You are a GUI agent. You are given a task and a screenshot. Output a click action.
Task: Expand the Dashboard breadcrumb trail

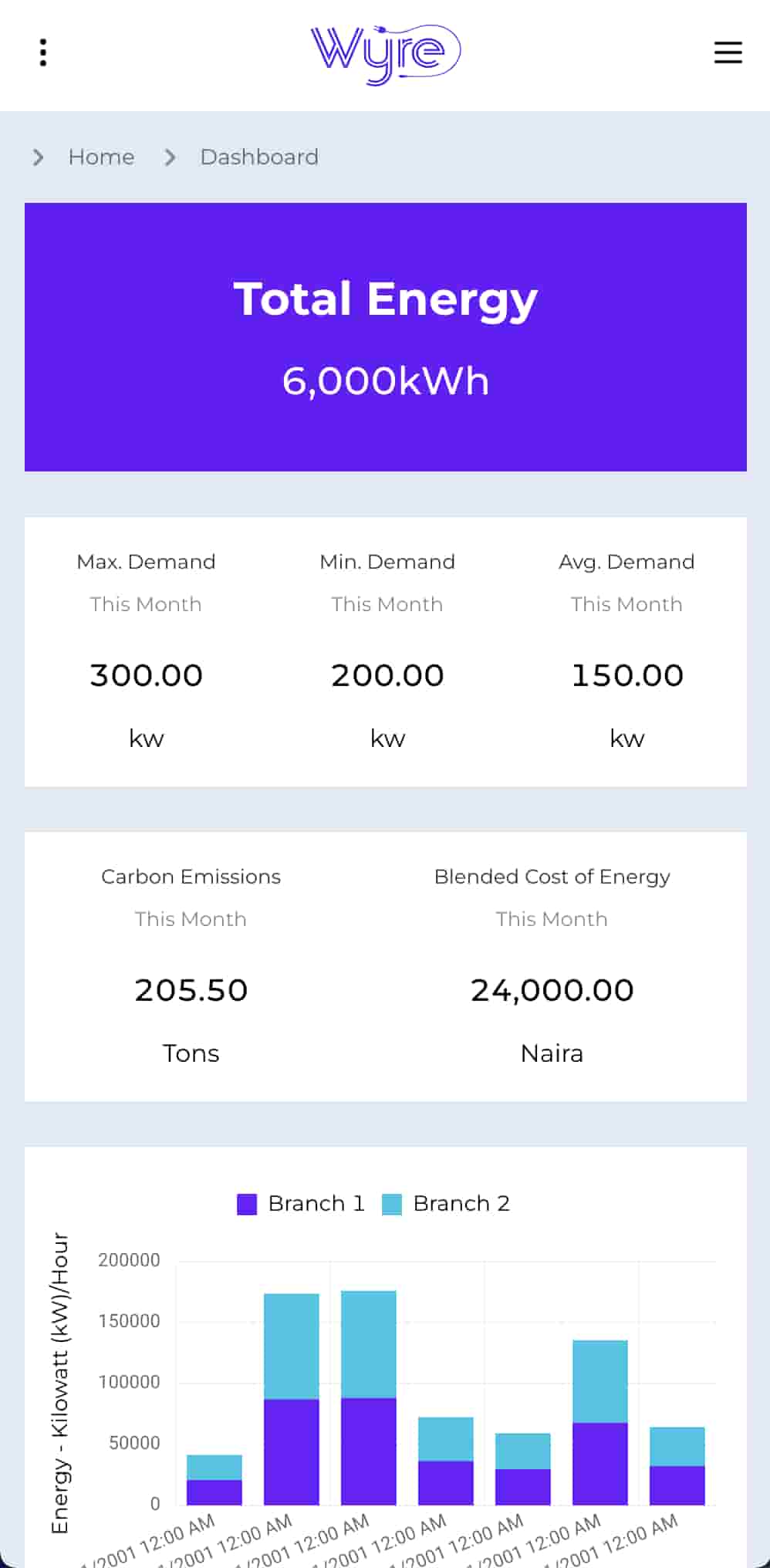(259, 157)
